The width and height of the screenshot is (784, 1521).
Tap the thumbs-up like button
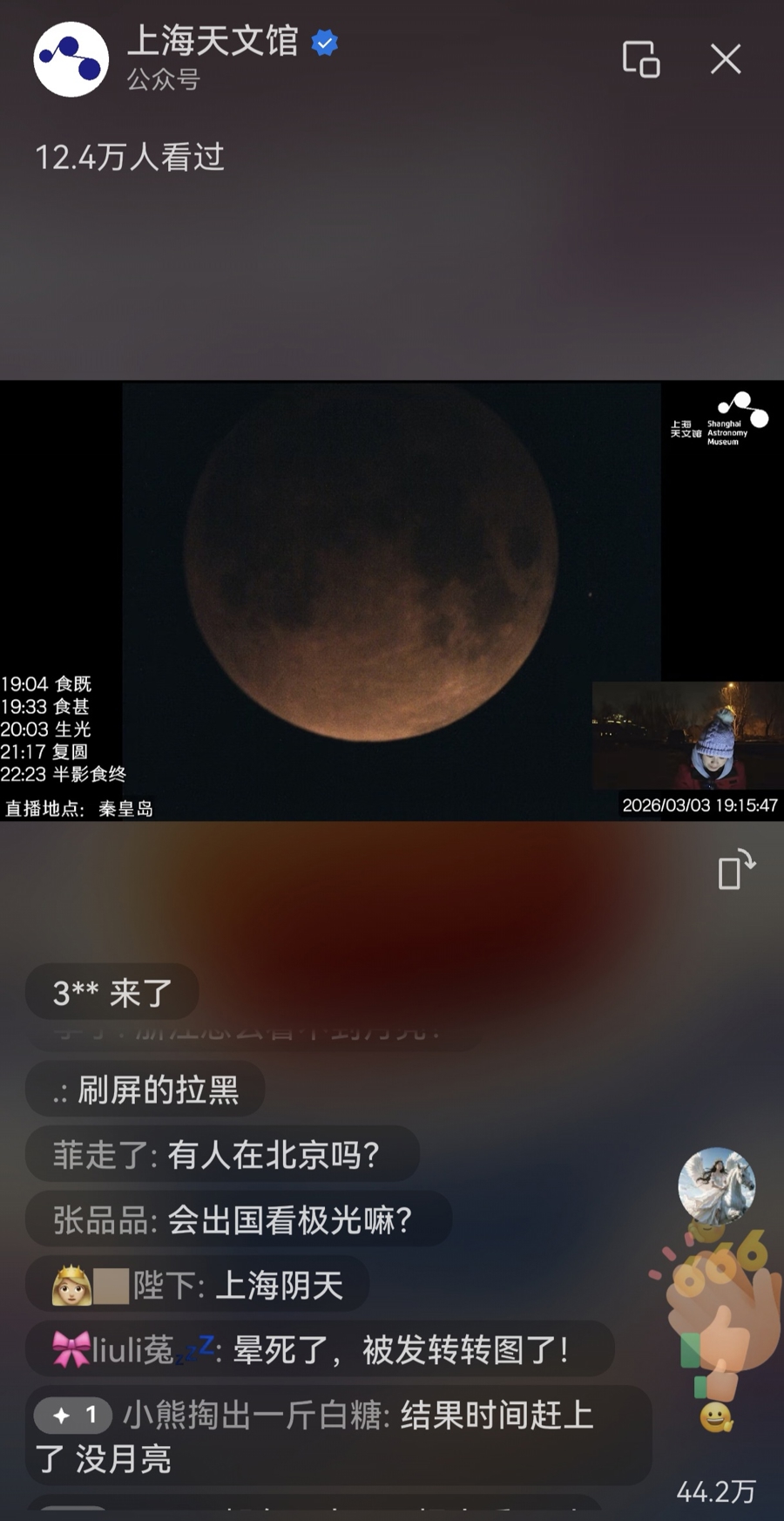click(716, 1325)
